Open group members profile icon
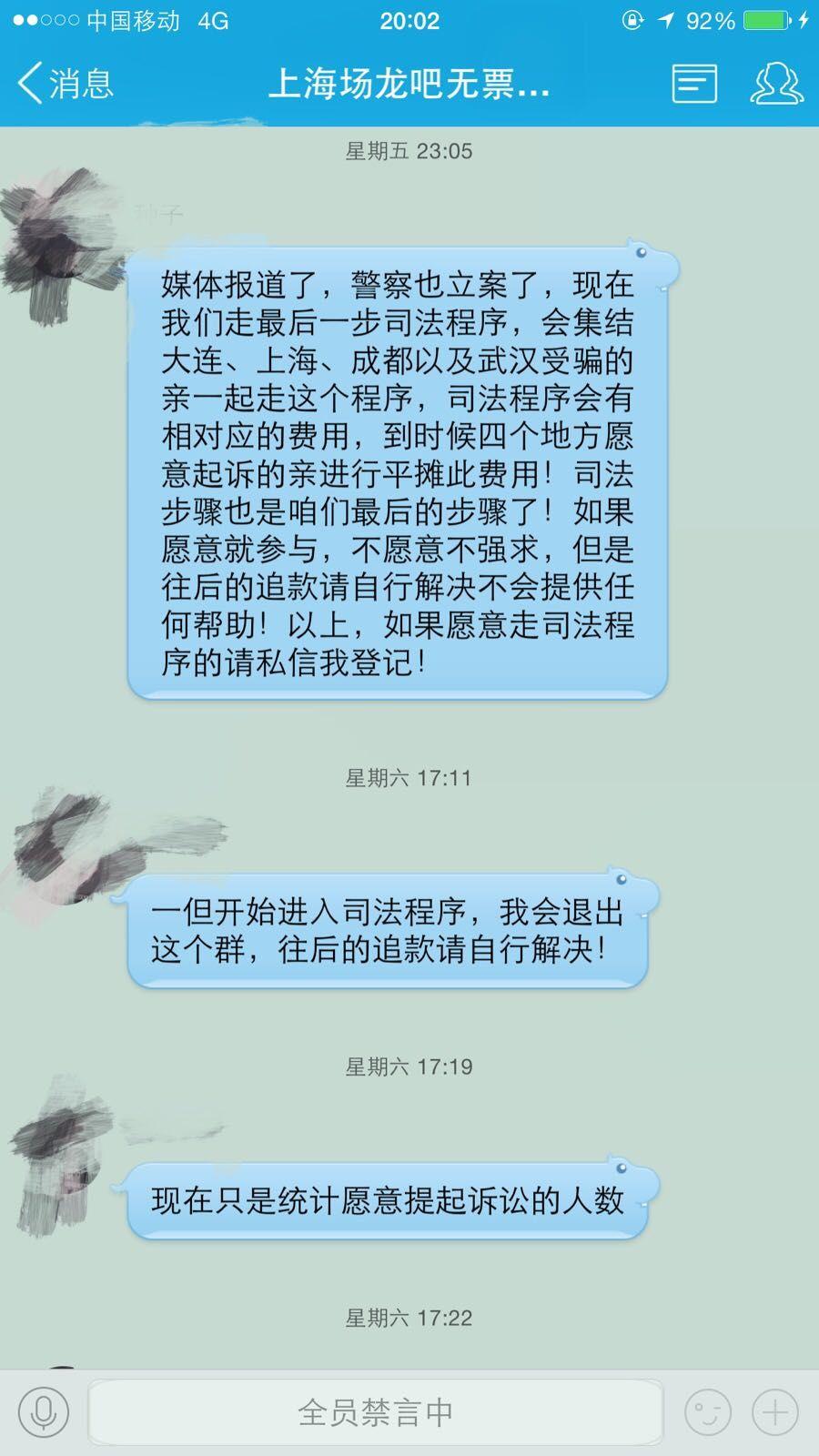The height and width of the screenshot is (1456, 819). click(776, 83)
